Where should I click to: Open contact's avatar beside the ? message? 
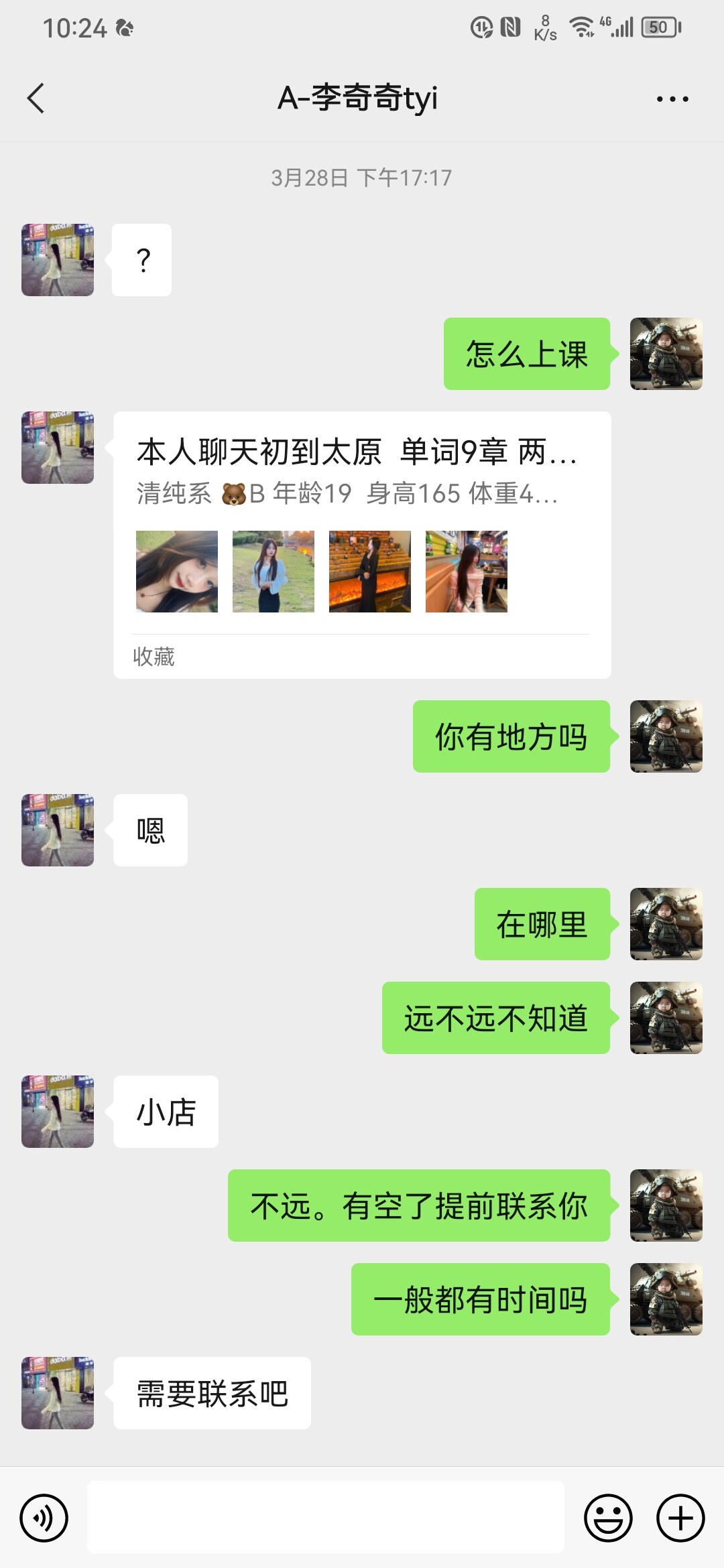(58, 260)
